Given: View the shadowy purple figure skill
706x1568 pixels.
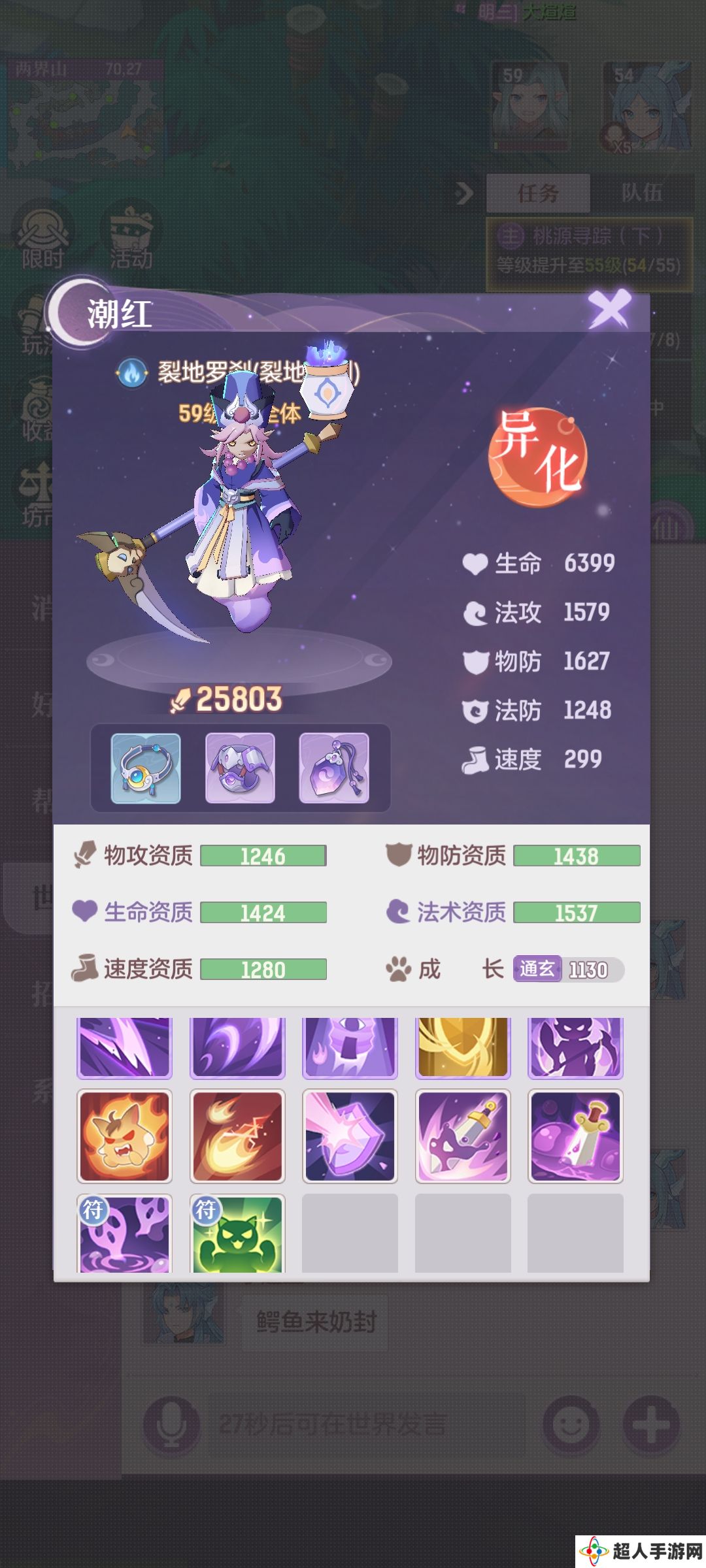Looking at the screenshot, I should [x=575, y=1048].
